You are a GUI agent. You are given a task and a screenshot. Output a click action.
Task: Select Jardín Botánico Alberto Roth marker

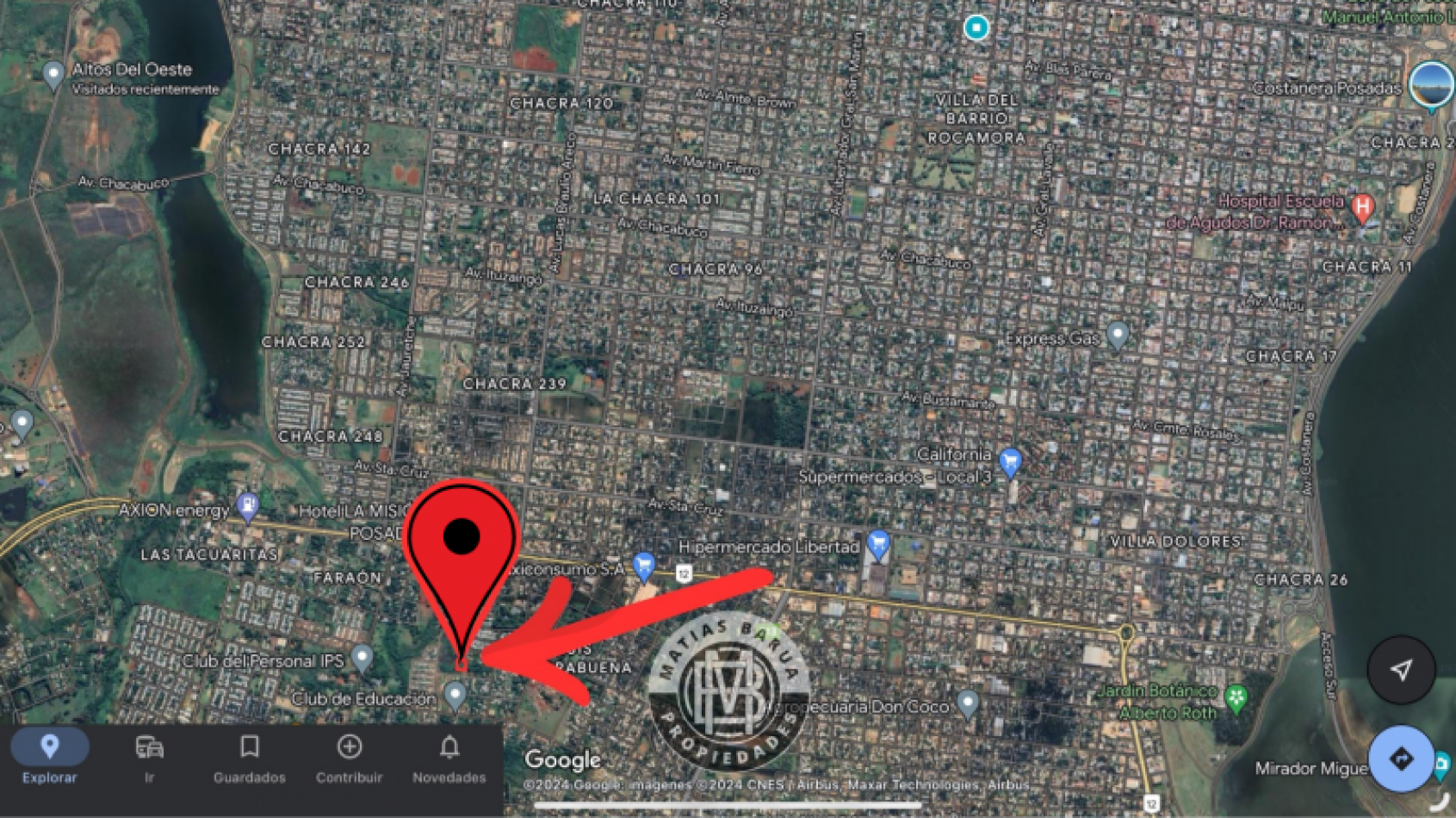pos(1236,697)
